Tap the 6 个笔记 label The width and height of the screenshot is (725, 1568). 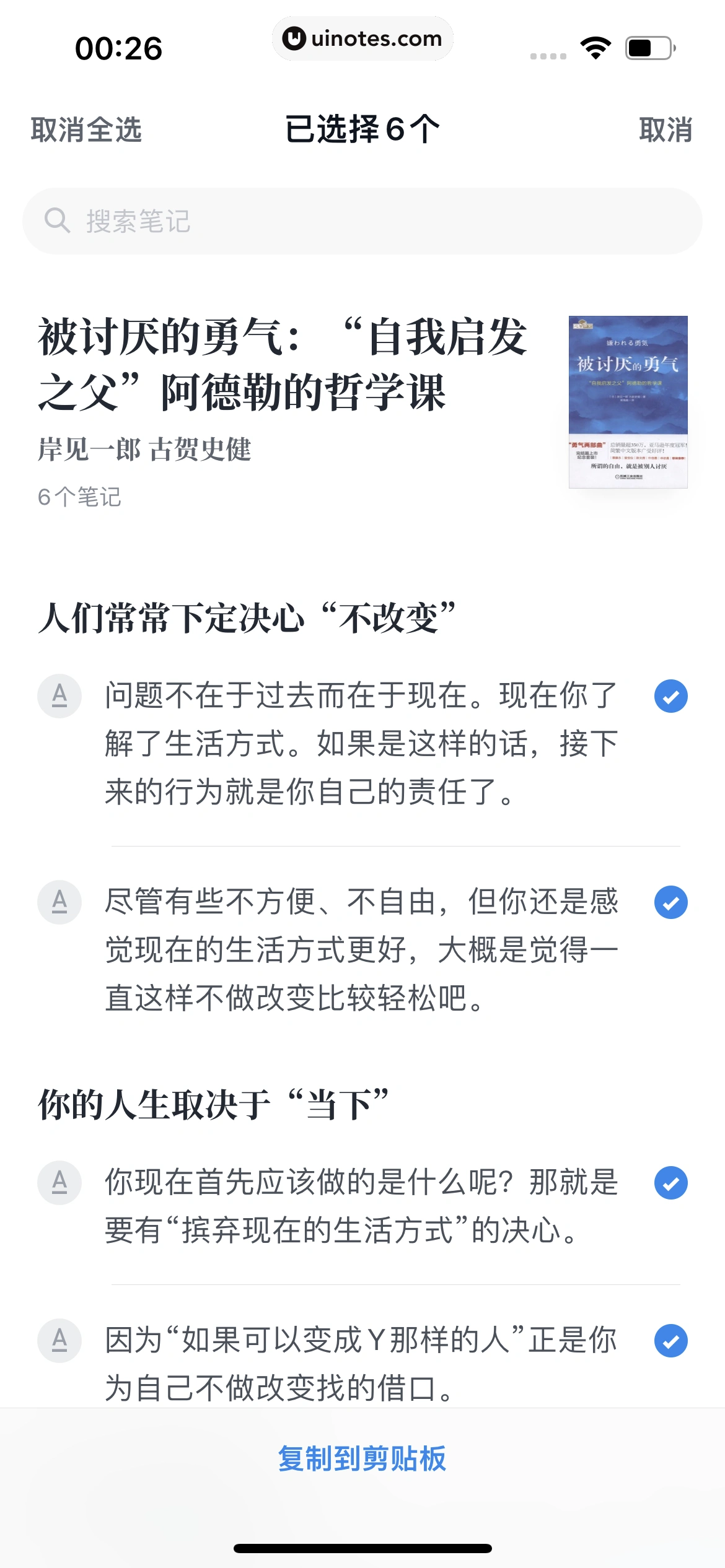click(80, 495)
